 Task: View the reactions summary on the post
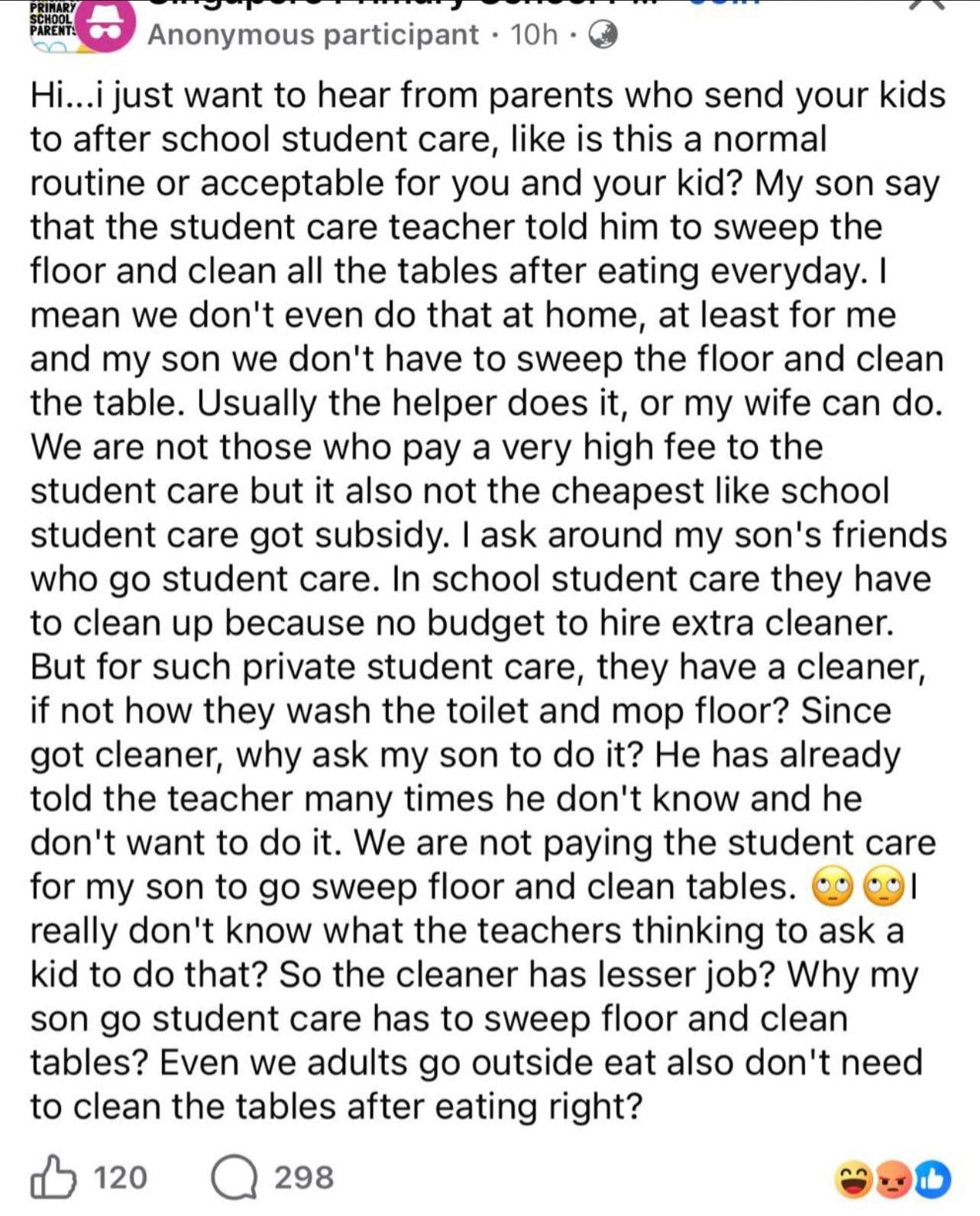click(893, 1179)
